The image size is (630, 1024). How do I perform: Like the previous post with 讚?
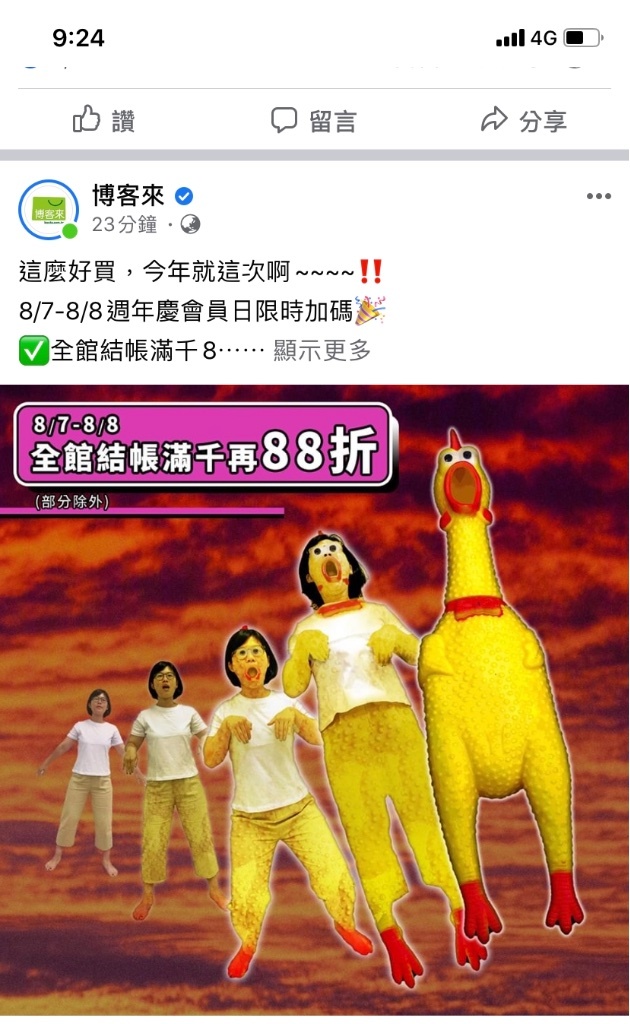(104, 121)
